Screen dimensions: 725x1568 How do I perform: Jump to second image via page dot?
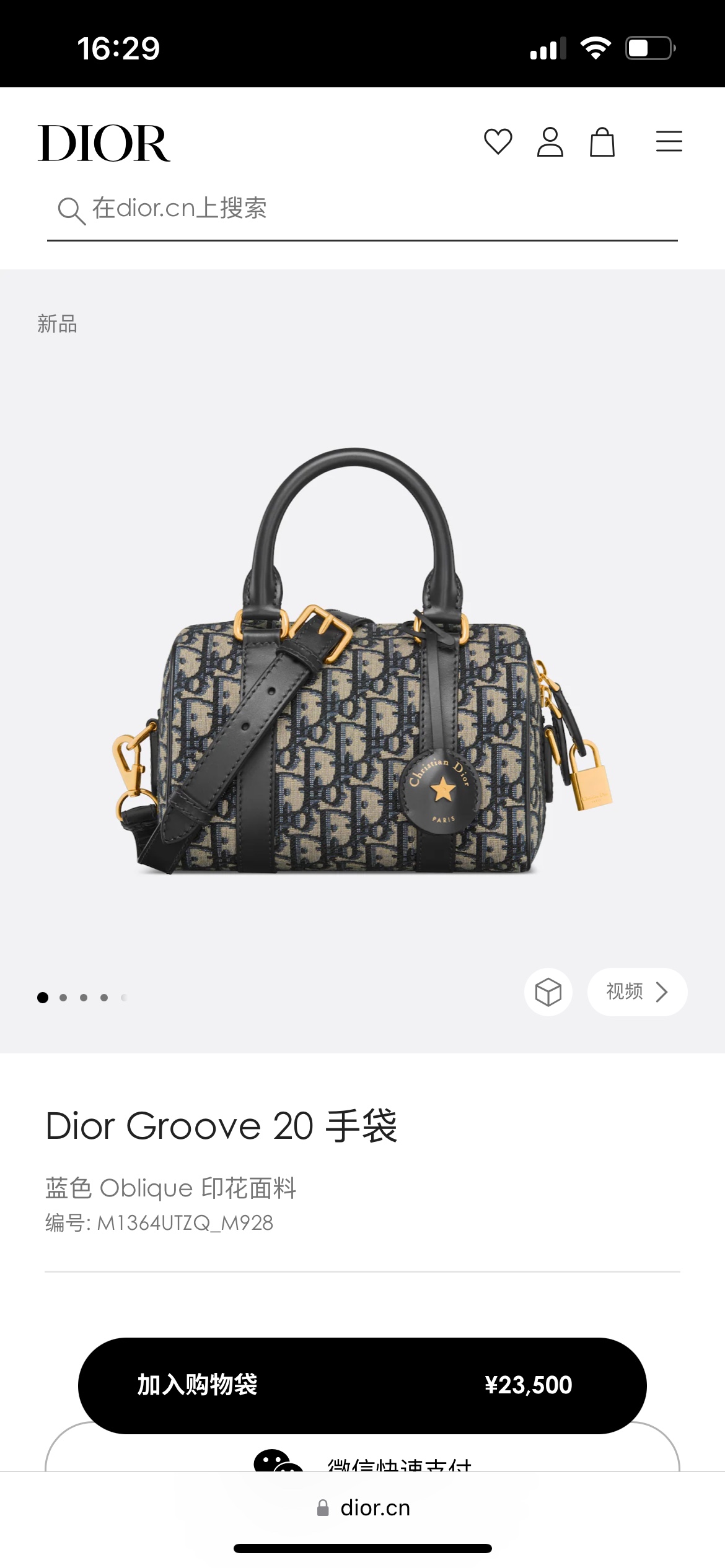click(63, 998)
